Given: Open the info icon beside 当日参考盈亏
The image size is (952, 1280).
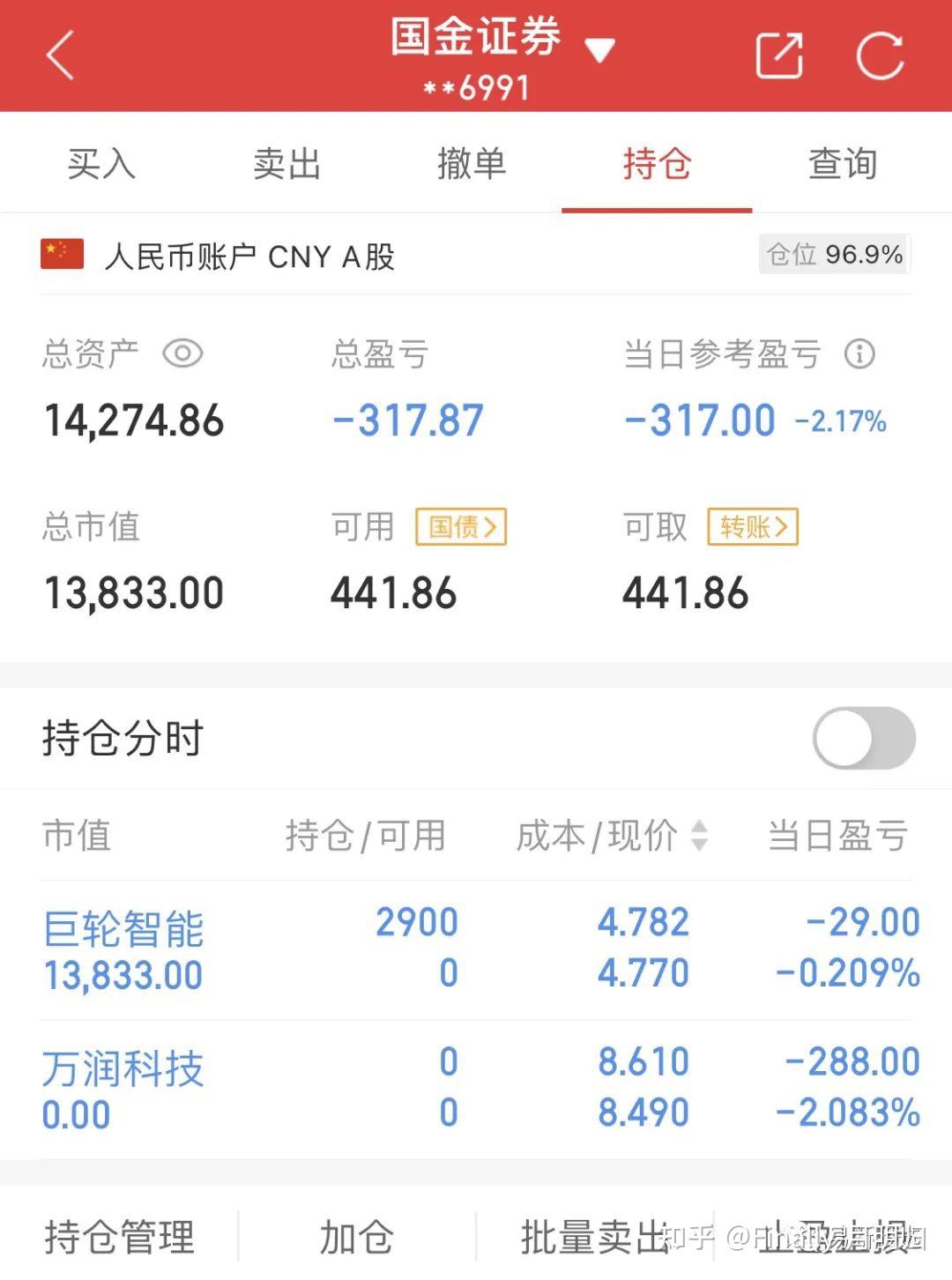Looking at the screenshot, I should coord(859,354).
